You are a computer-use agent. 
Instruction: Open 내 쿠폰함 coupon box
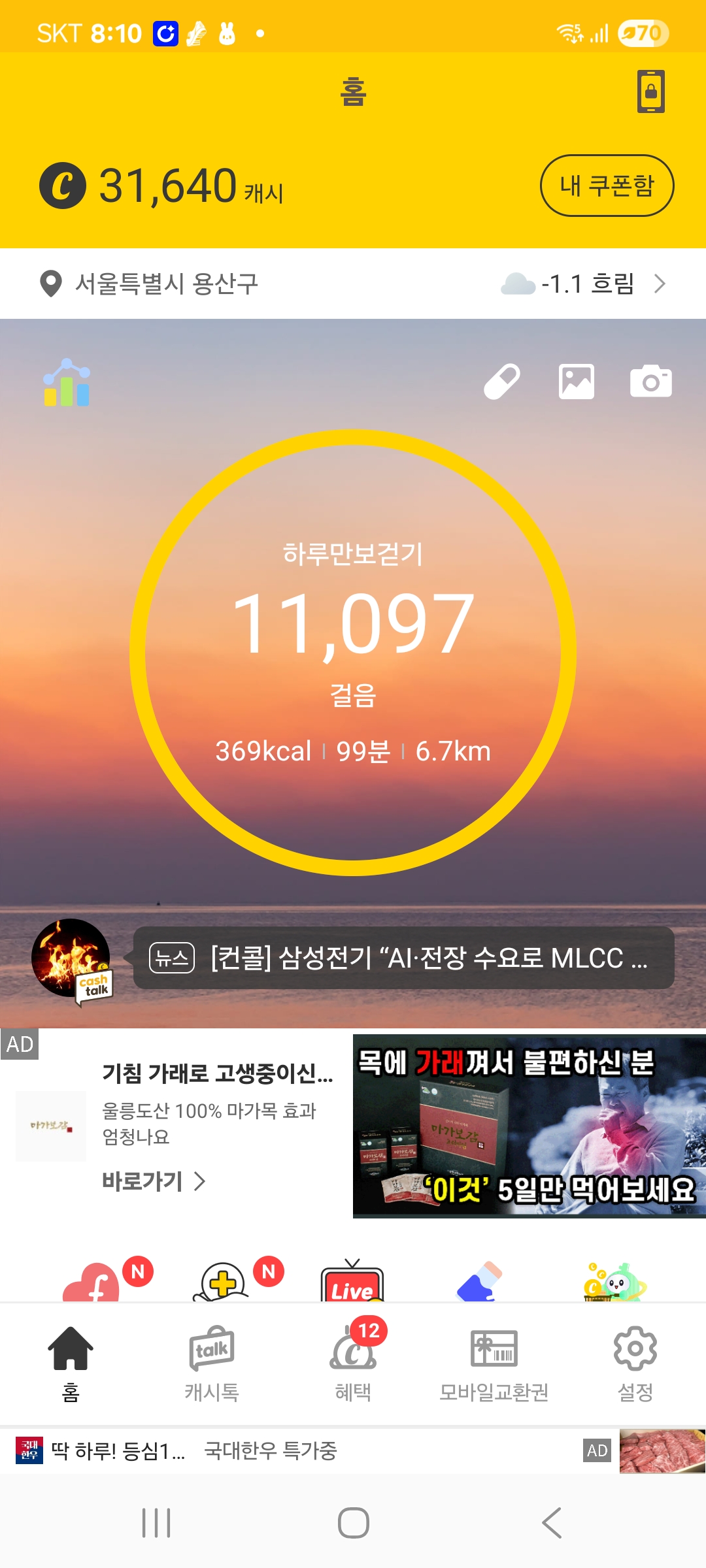click(607, 186)
